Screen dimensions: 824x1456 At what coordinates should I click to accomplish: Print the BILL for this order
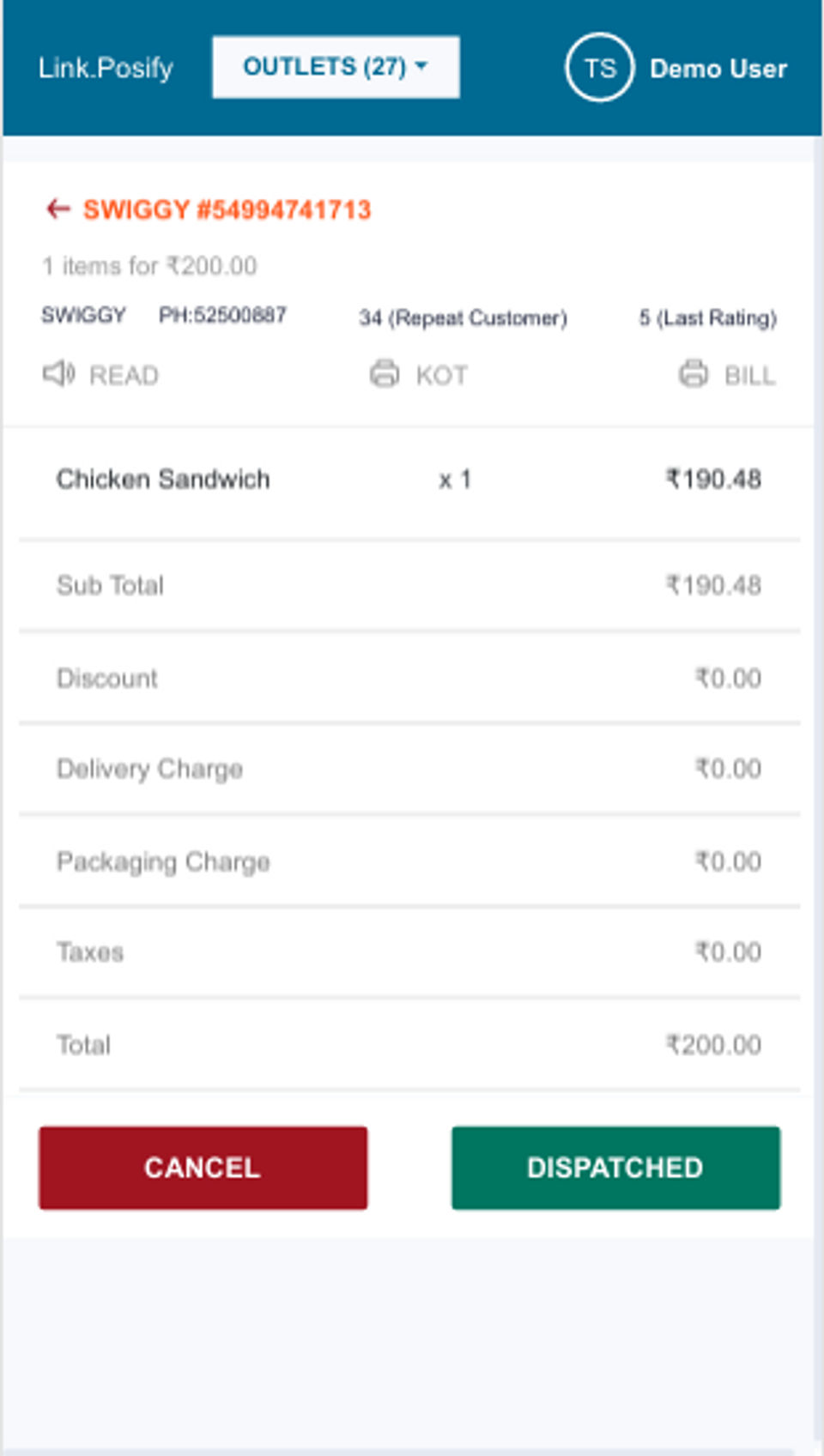point(728,375)
